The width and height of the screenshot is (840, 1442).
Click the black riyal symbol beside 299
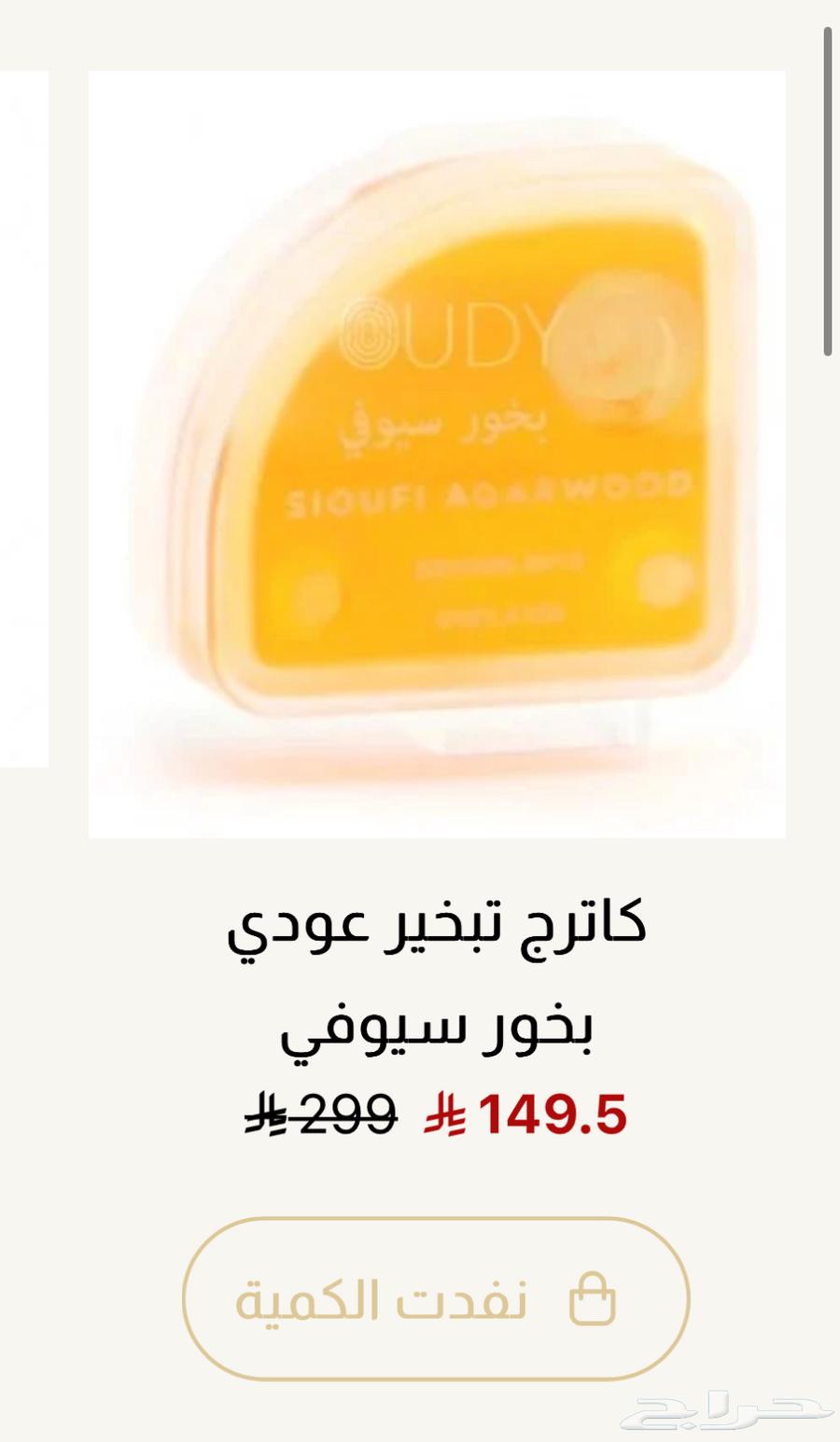tap(264, 1113)
